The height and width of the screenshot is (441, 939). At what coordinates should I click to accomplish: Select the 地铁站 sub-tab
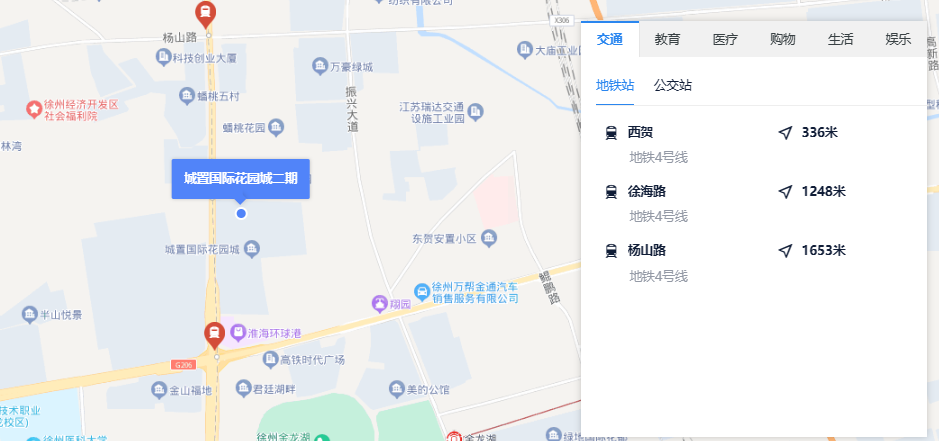615,85
